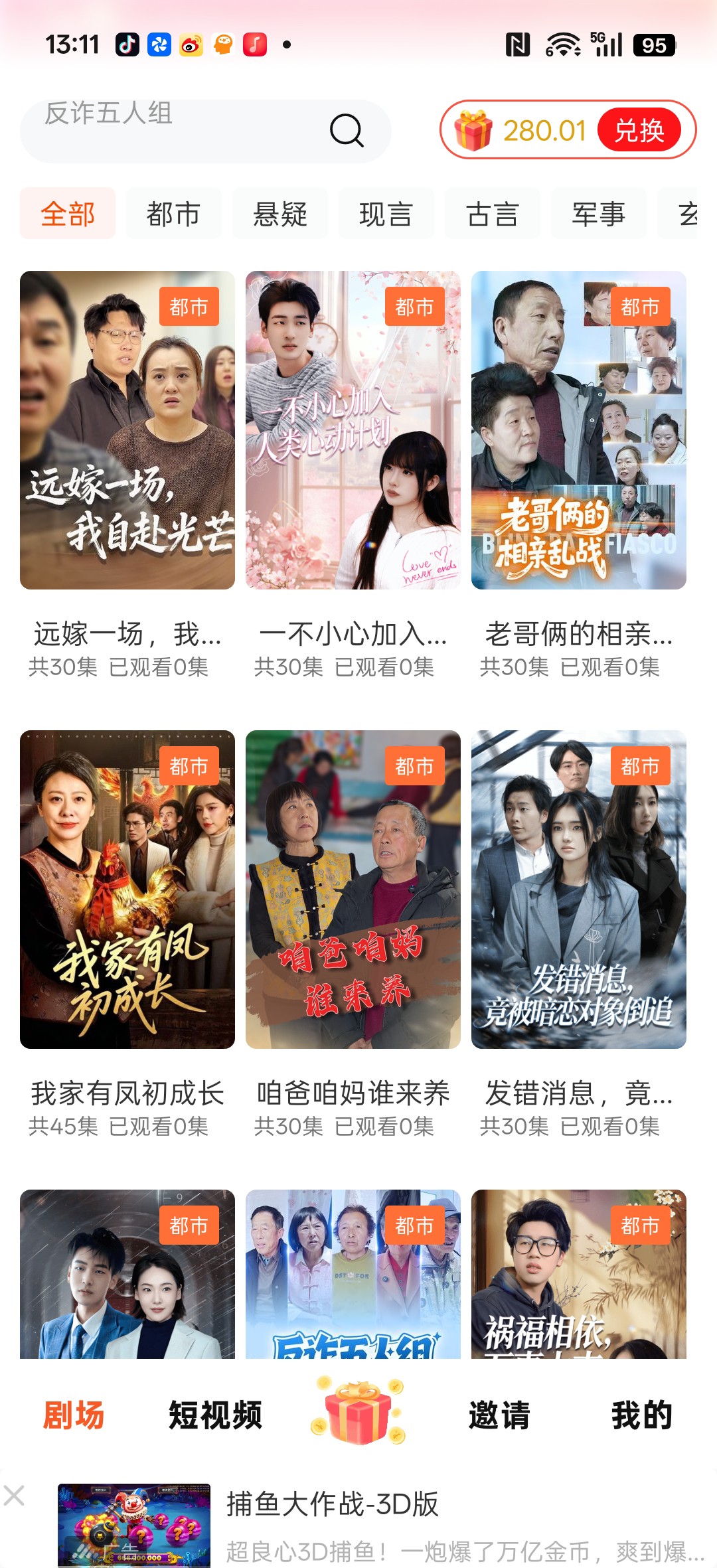This screenshot has height=1568, width=717.
Task: Open the 我的 profile tab
Action: pyautogui.click(x=642, y=1415)
